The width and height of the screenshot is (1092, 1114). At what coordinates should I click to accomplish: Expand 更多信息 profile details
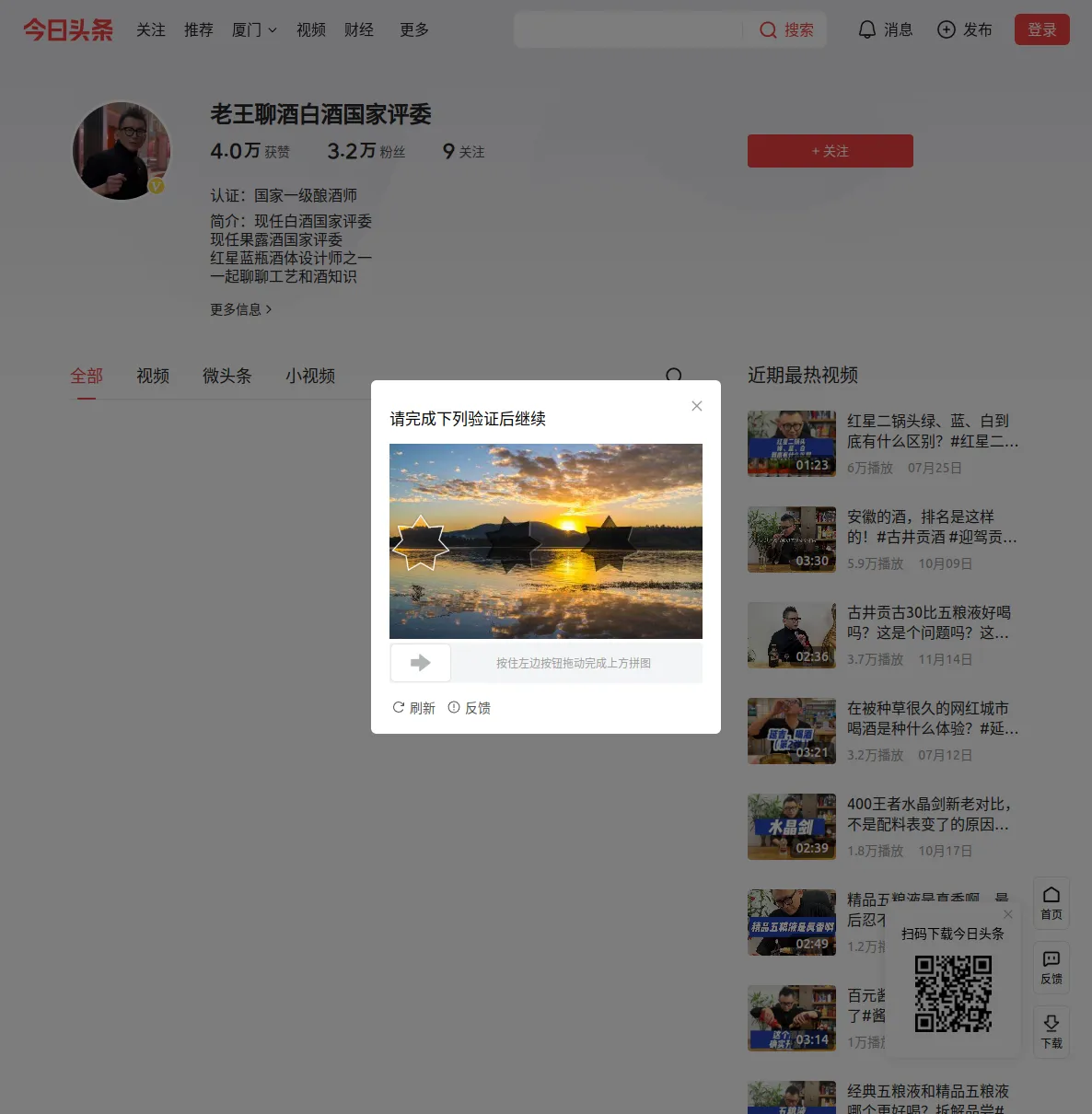(240, 309)
